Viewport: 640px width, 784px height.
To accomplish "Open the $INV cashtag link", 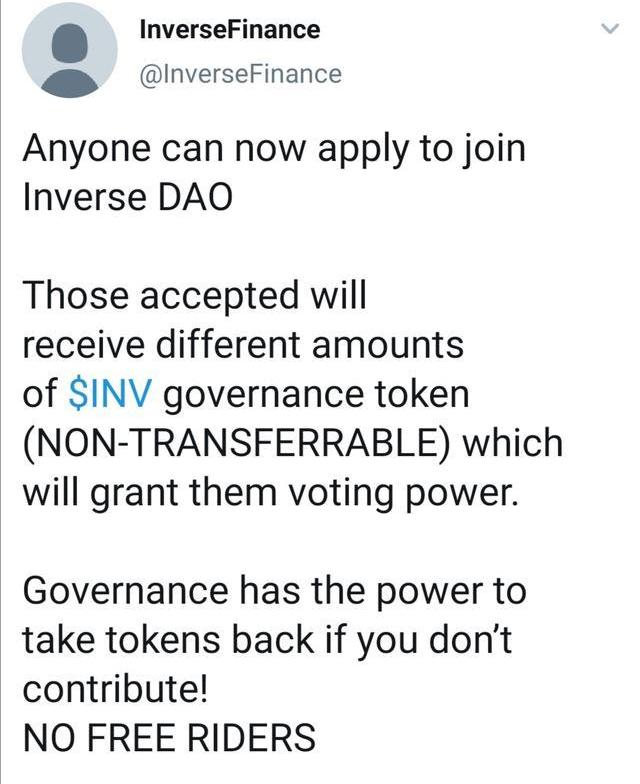I will 110,393.
